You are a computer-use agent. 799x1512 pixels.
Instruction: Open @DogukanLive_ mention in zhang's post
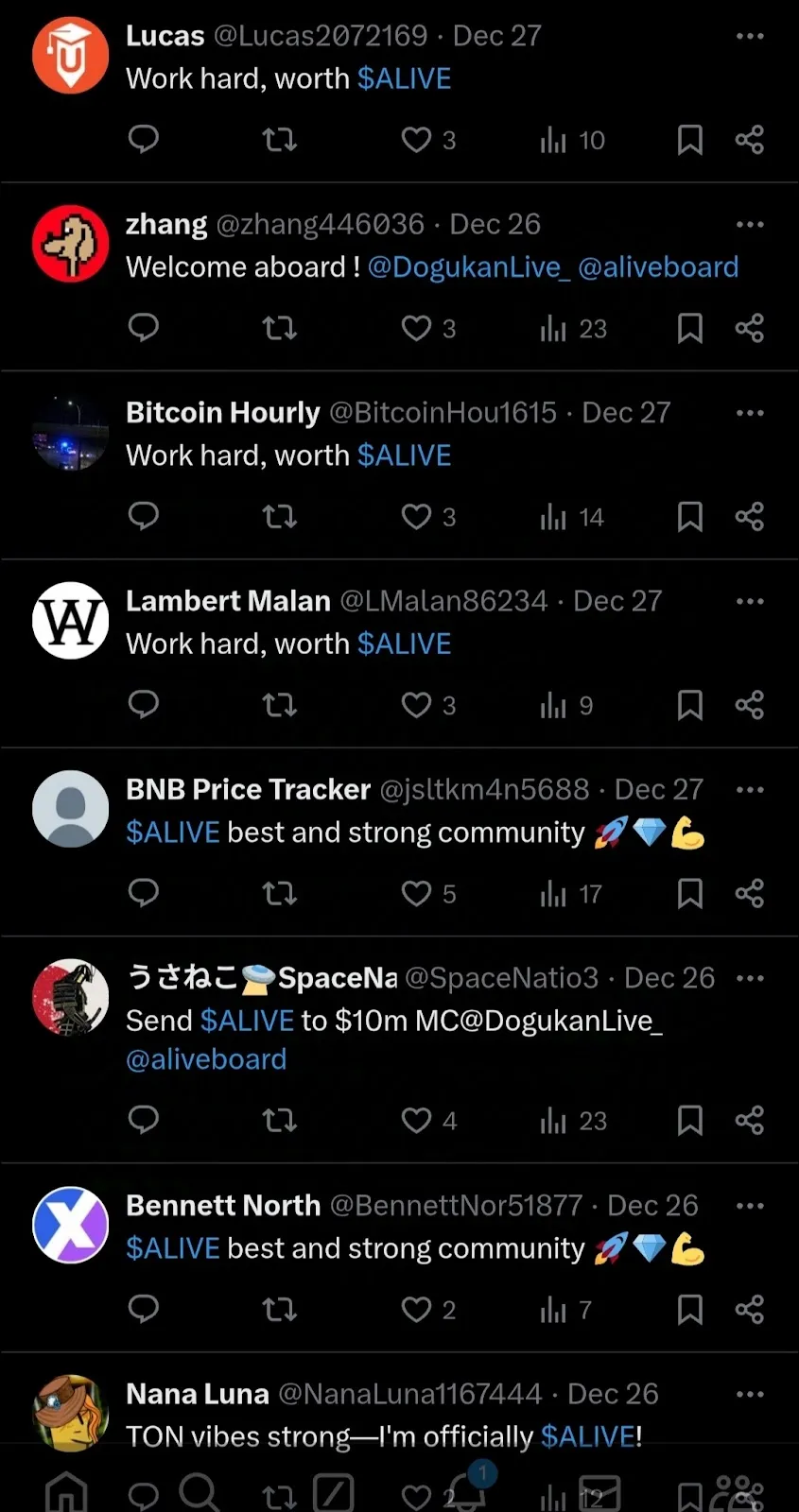[x=469, y=267]
